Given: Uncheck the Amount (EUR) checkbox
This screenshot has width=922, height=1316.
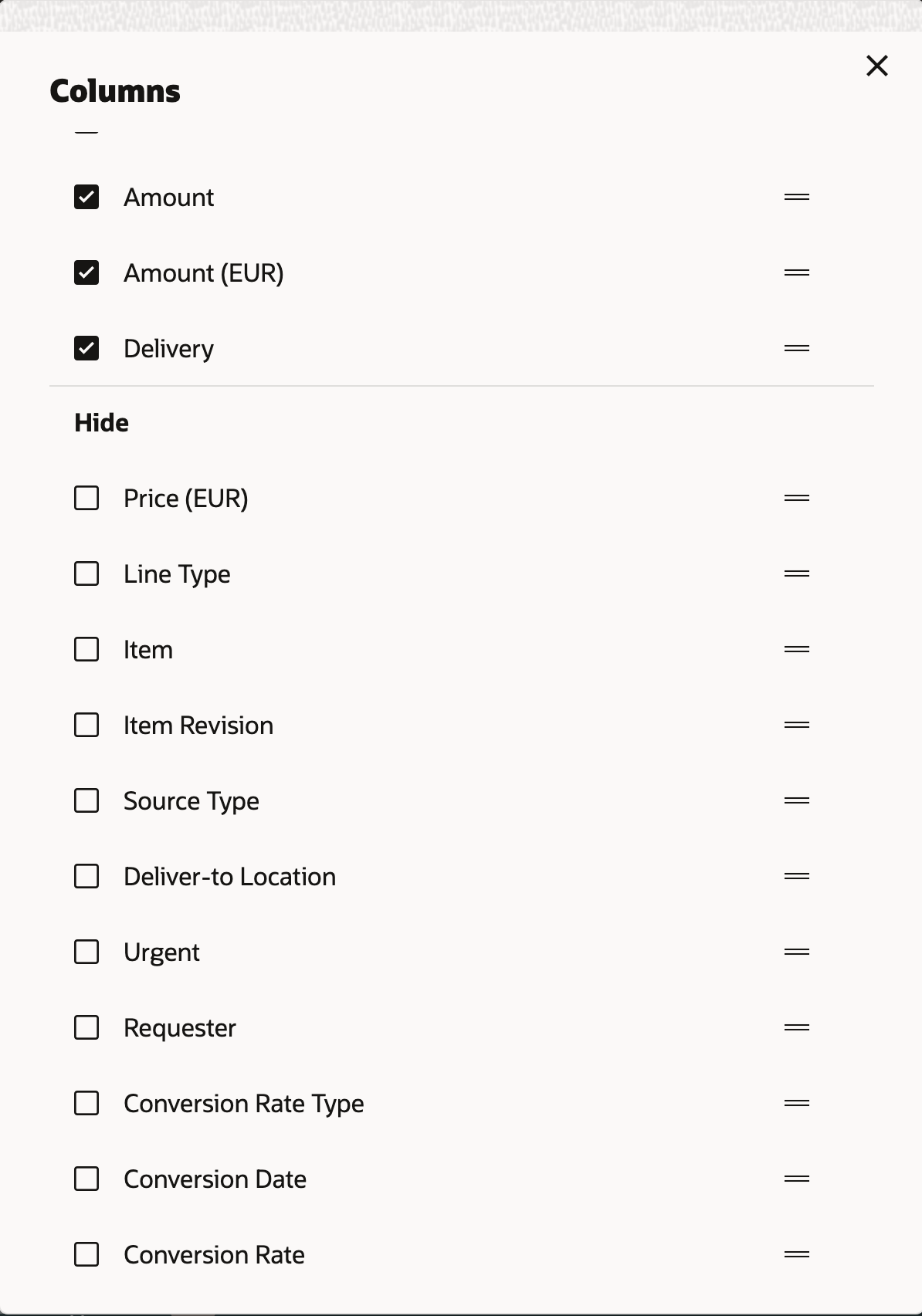Looking at the screenshot, I should tap(86, 273).
